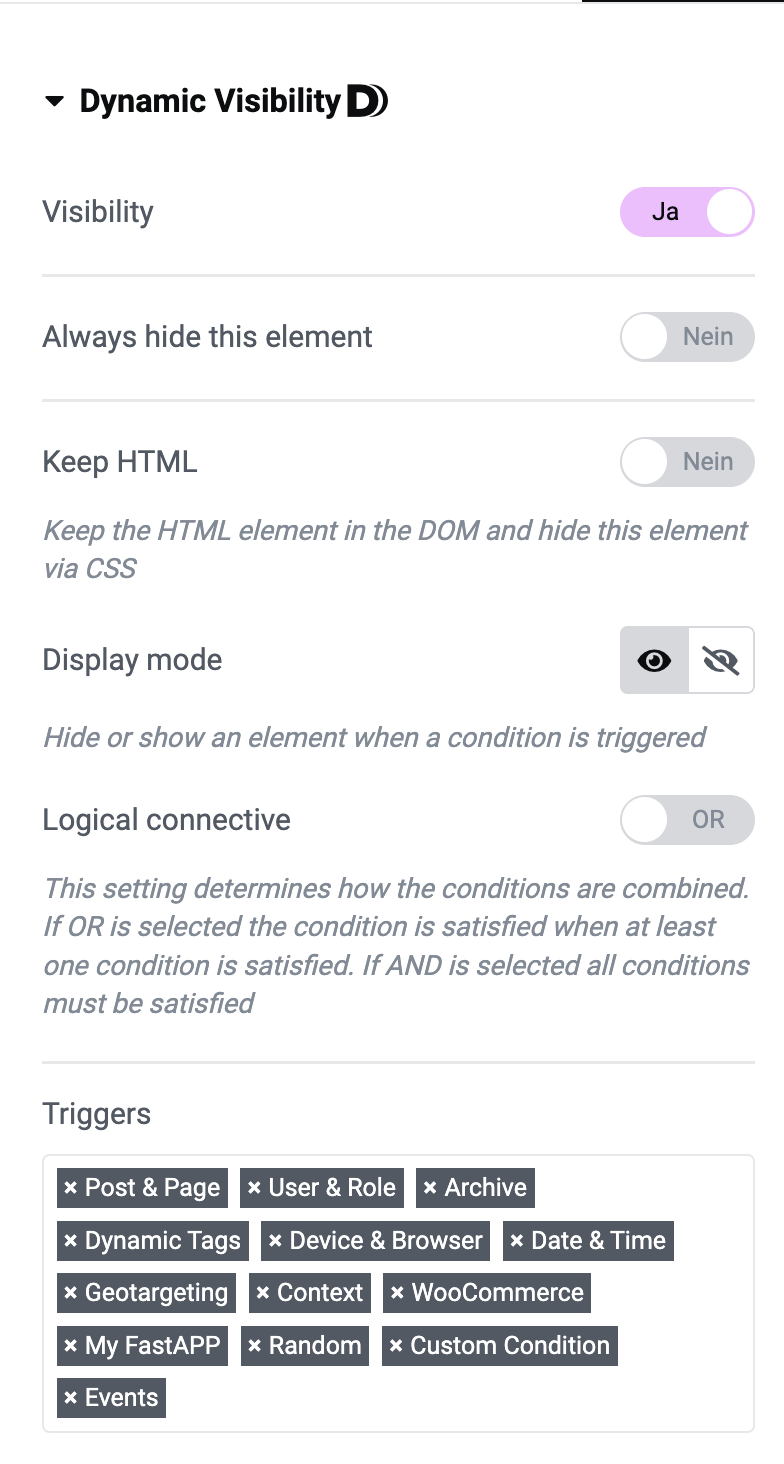Collapse the Dynamic Visibility section
This screenshot has height=1464, width=784.
click(x=55, y=101)
